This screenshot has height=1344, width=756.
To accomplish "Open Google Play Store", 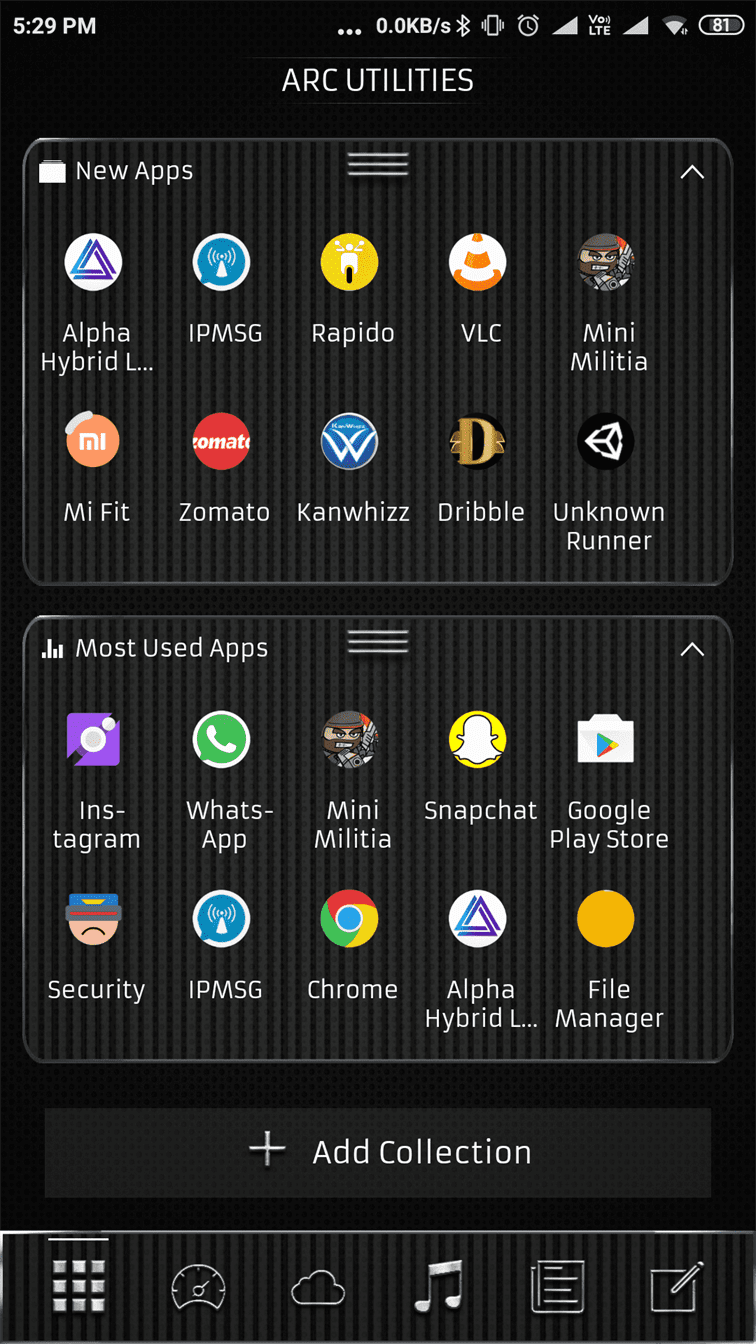I will coord(605,740).
